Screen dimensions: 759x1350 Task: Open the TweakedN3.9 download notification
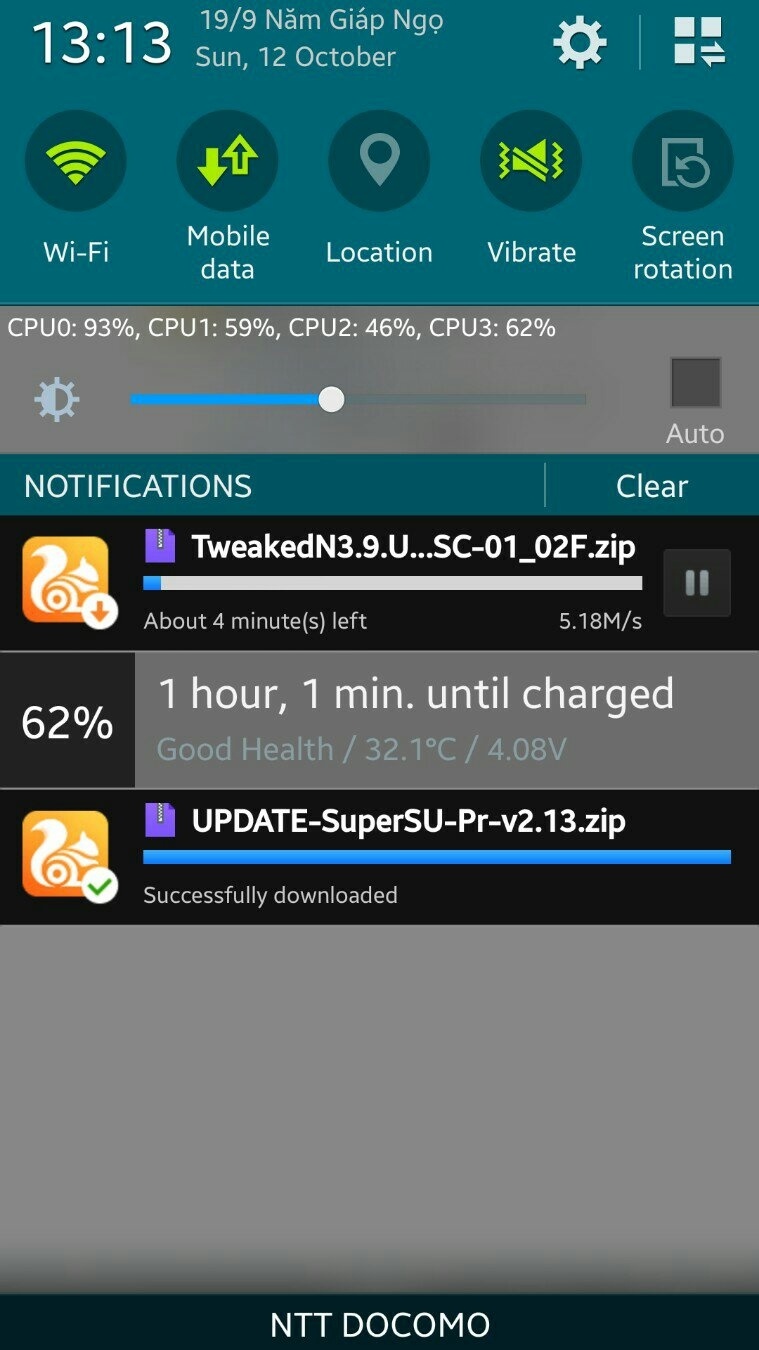point(390,585)
